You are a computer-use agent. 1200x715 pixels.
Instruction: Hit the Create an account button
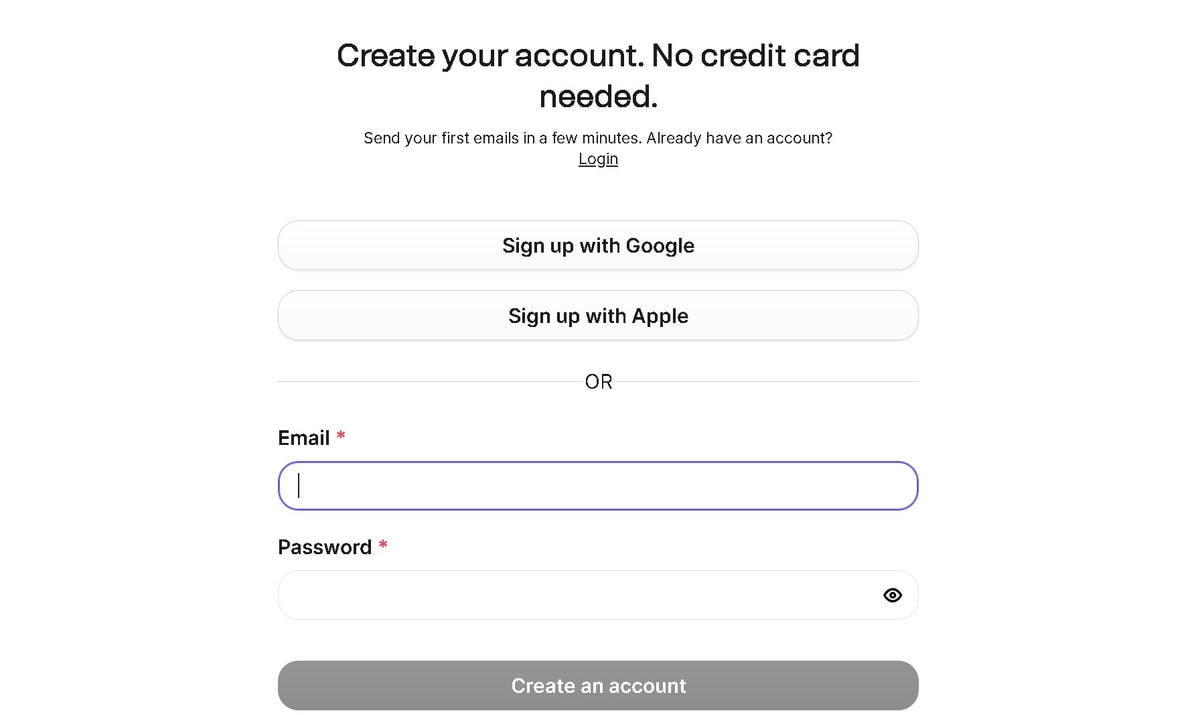pyautogui.click(x=598, y=686)
